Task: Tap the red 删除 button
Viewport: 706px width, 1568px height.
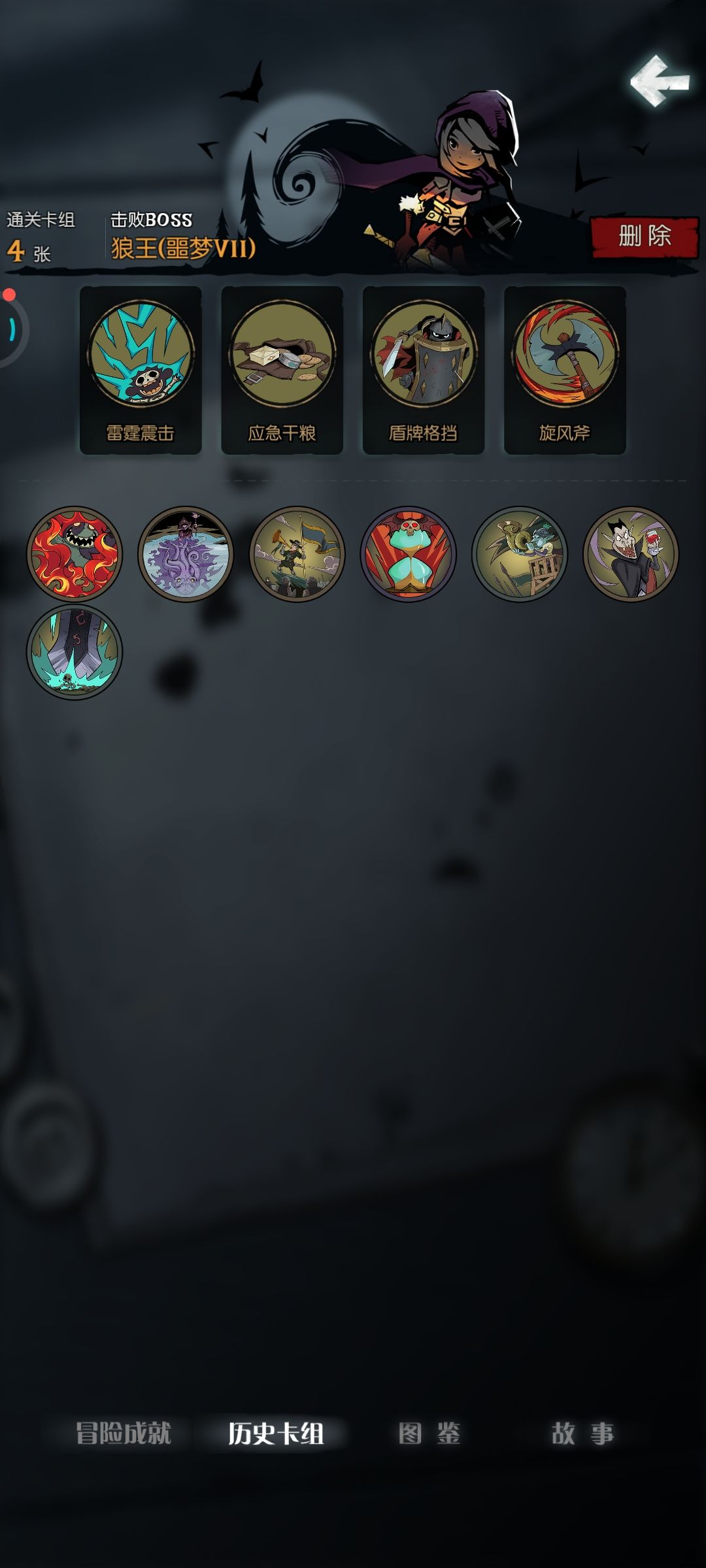Action: 645,236
